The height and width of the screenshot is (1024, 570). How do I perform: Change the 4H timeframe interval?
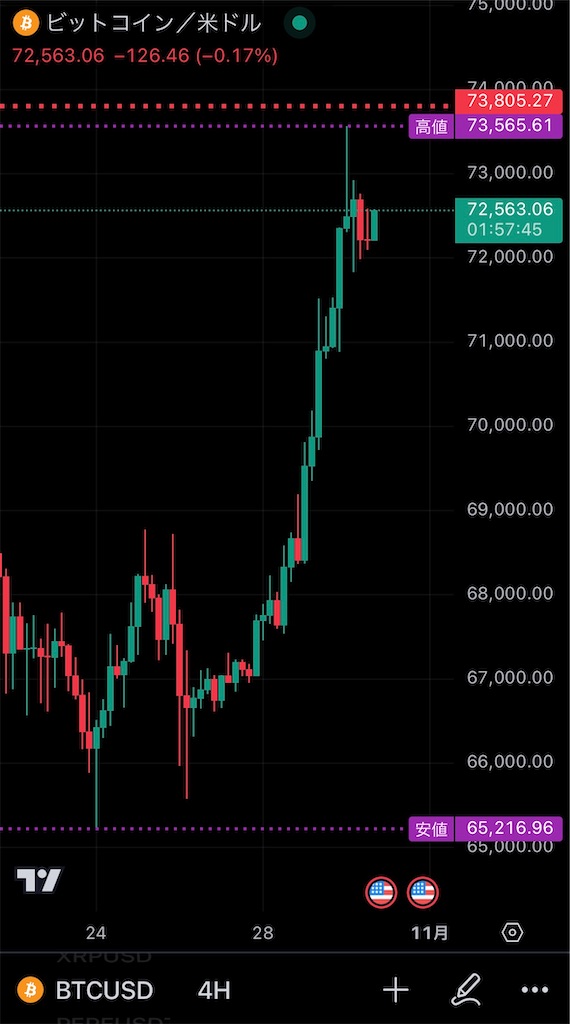214,990
